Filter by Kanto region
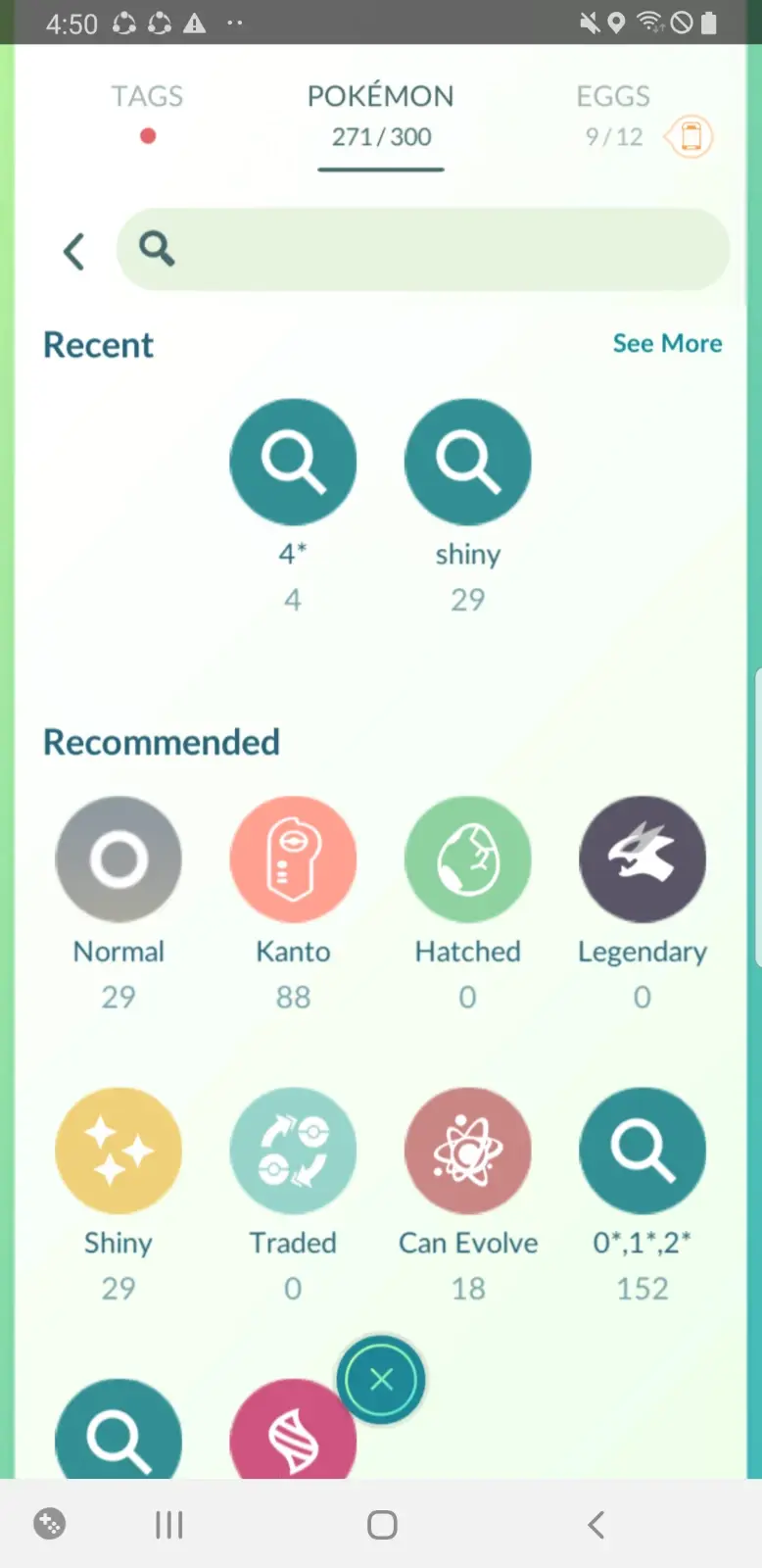Screen dimensions: 762x1568 293,859
